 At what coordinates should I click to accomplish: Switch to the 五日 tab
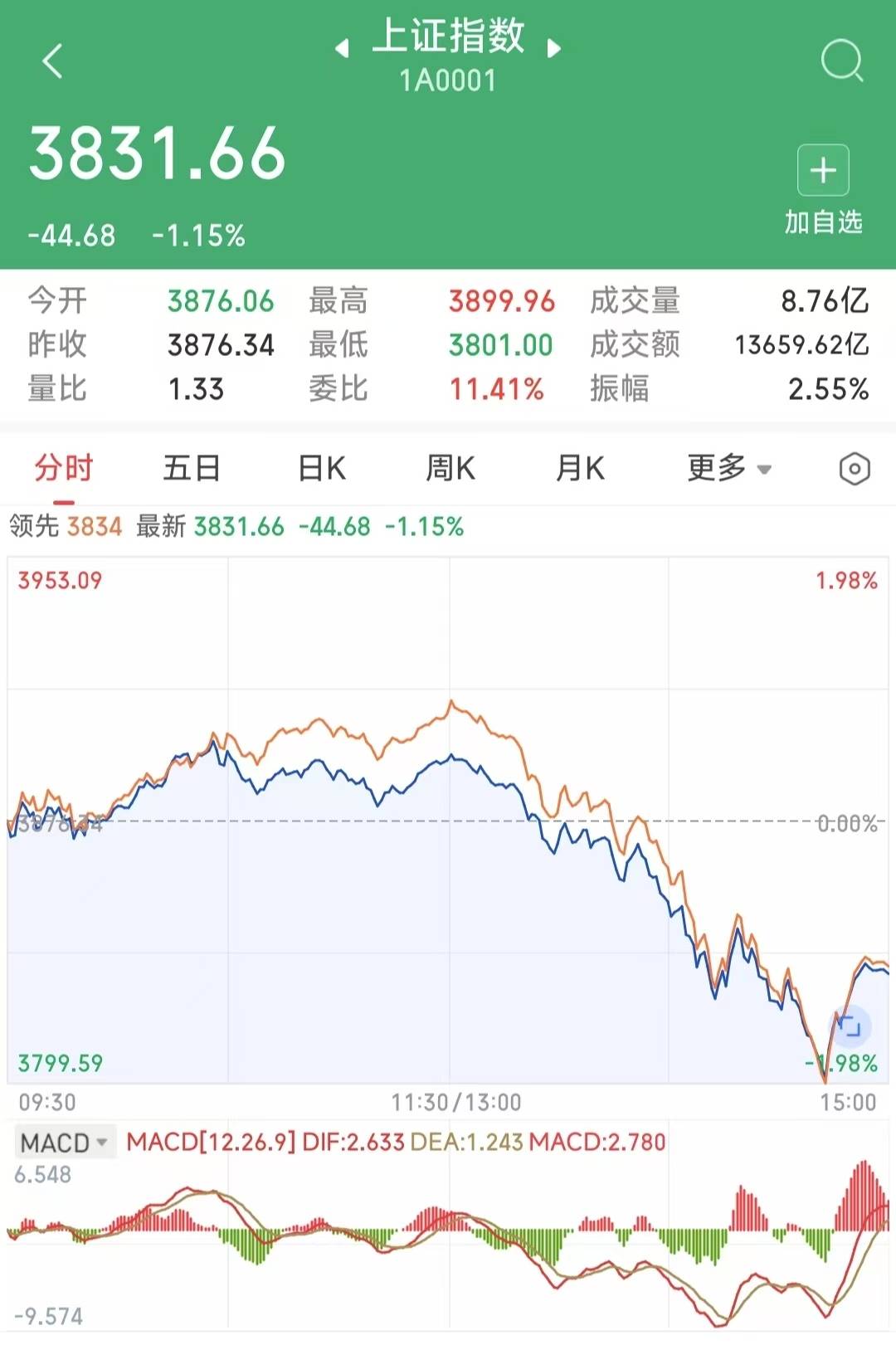(192, 468)
